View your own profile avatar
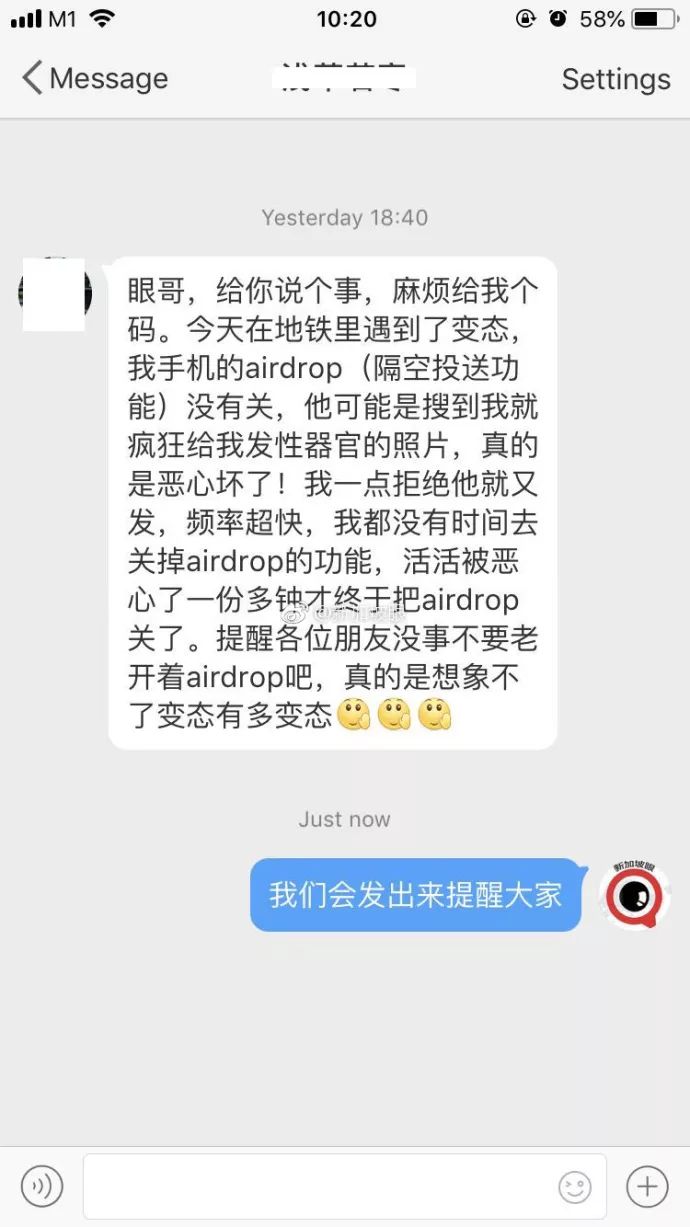690x1227 pixels. pos(634,894)
